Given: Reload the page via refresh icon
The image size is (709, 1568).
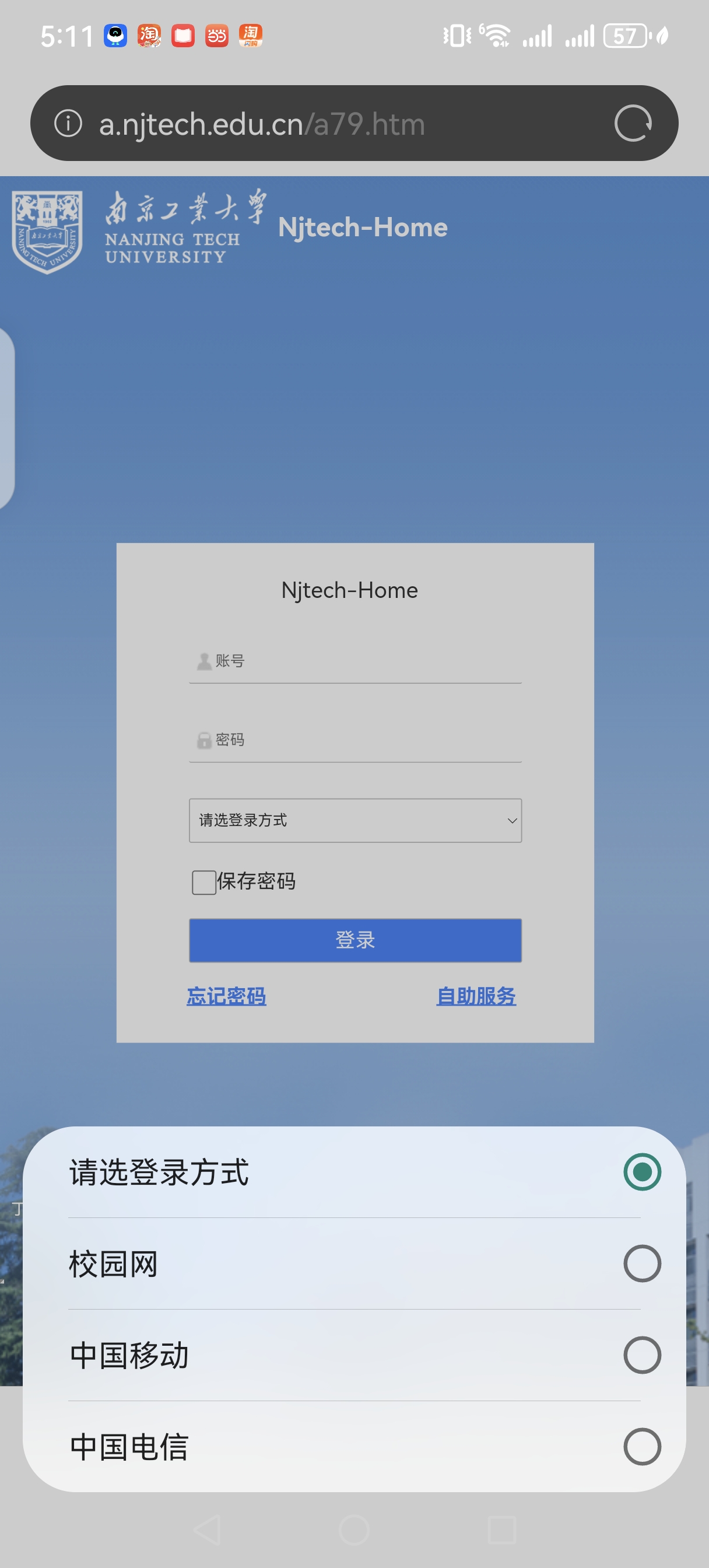Looking at the screenshot, I should pyautogui.click(x=633, y=124).
